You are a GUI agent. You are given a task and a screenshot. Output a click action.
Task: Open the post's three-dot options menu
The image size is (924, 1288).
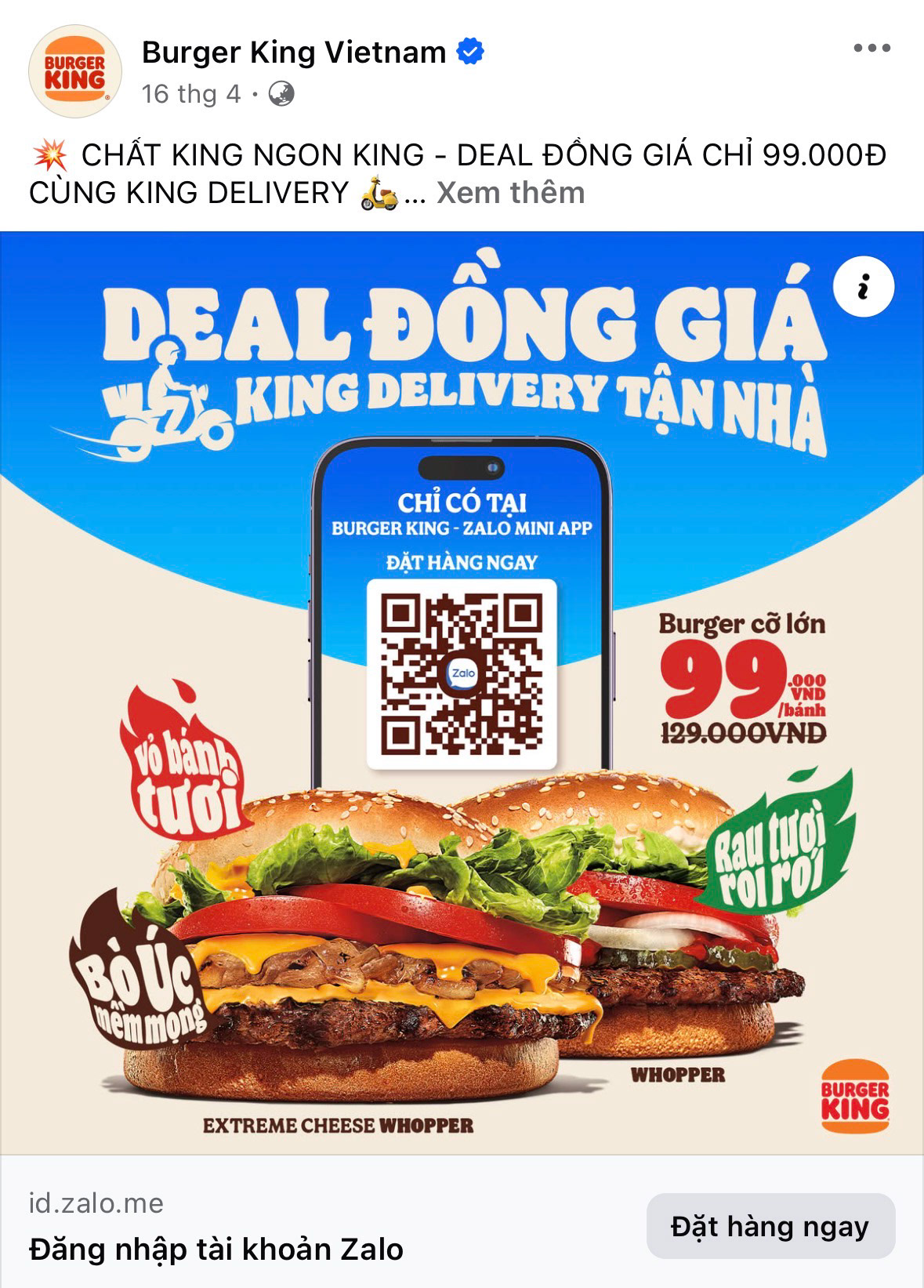click(871, 48)
